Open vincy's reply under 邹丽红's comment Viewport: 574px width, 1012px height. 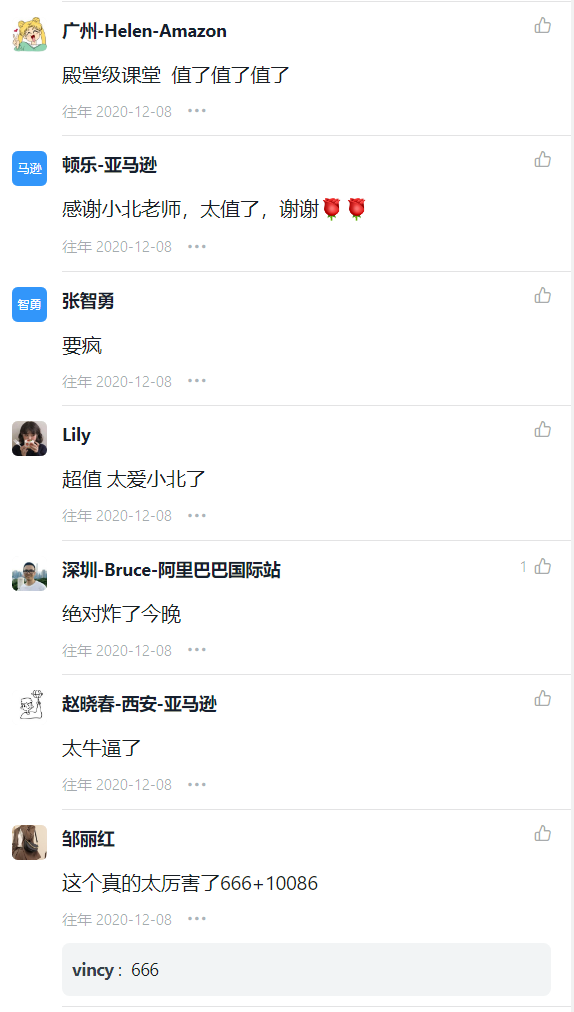(x=306, y=969)
